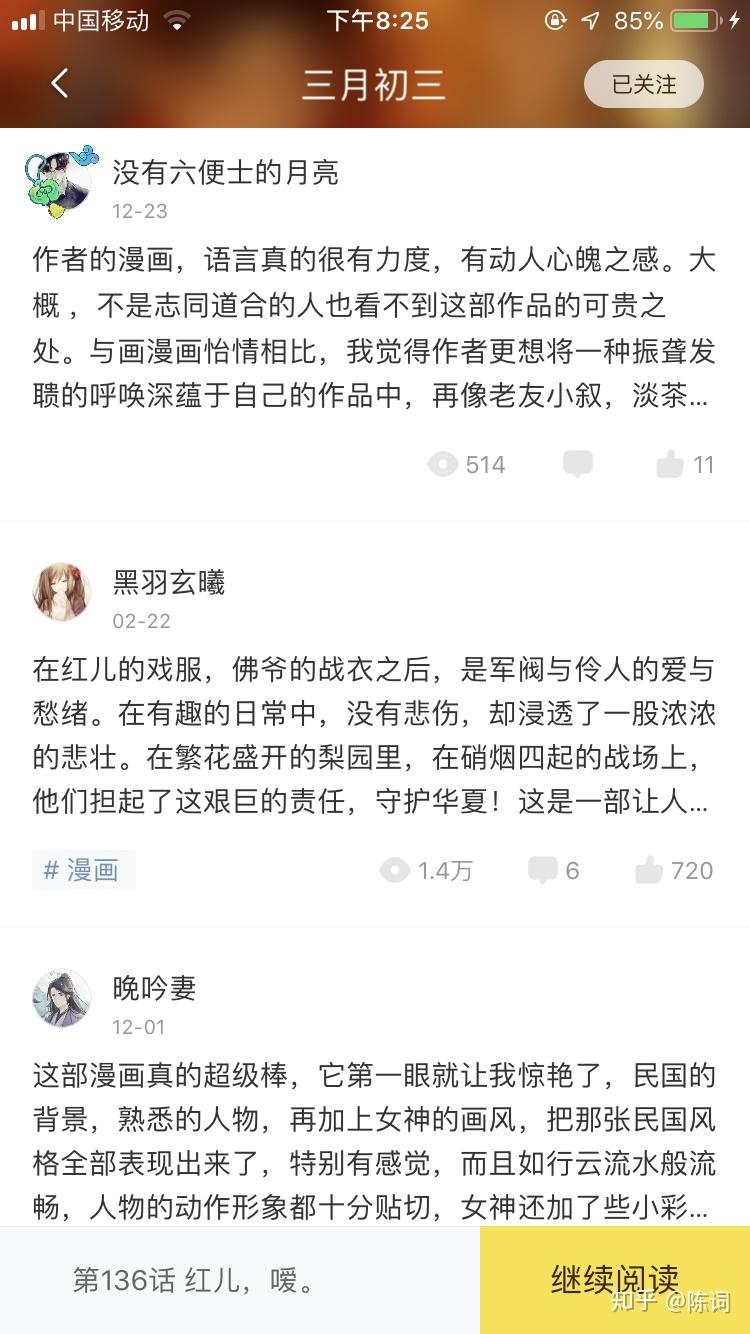Open chapter 第136话 红儿，嗳。
The width and height of the screenshot is (750, 1334).
(x=194, y=1280)
